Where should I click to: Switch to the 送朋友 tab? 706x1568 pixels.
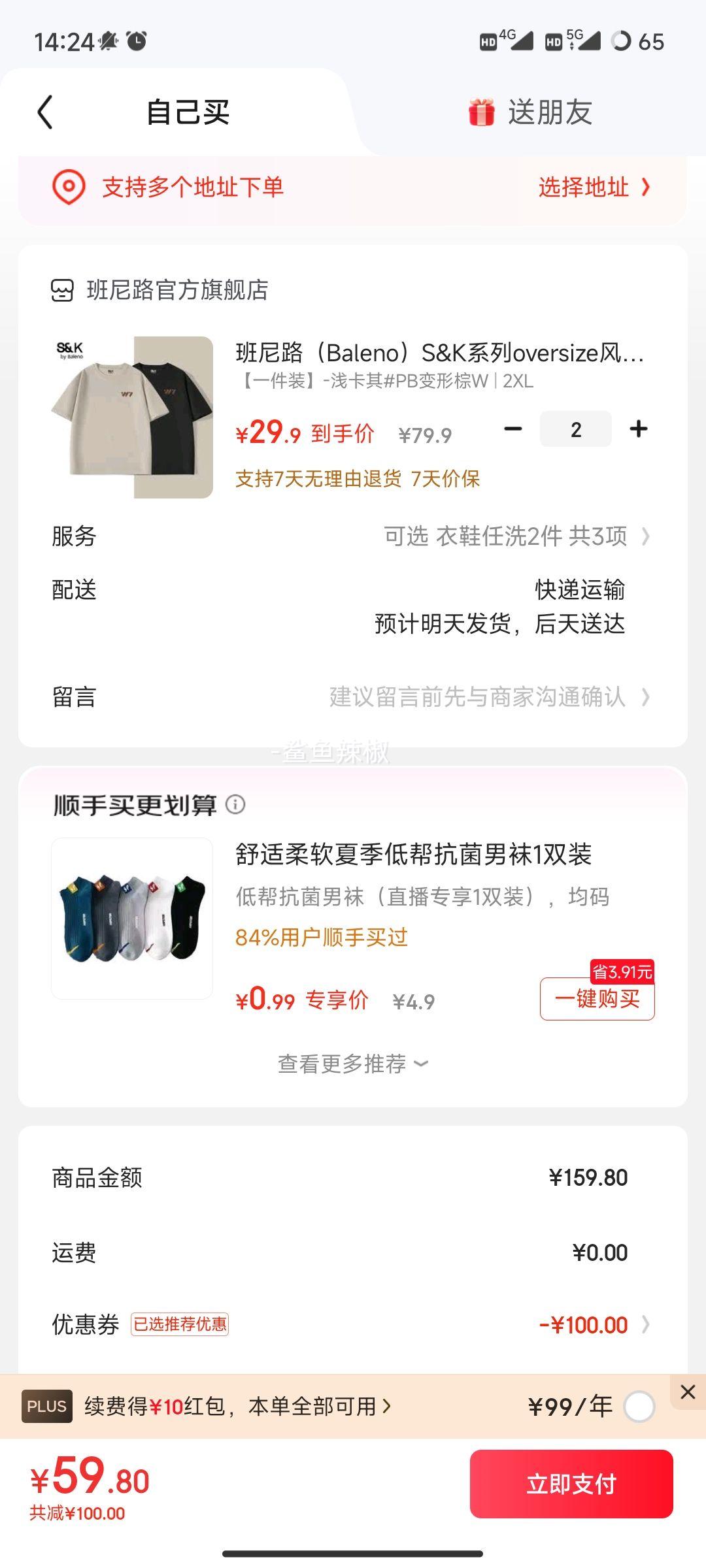point(531,112)
